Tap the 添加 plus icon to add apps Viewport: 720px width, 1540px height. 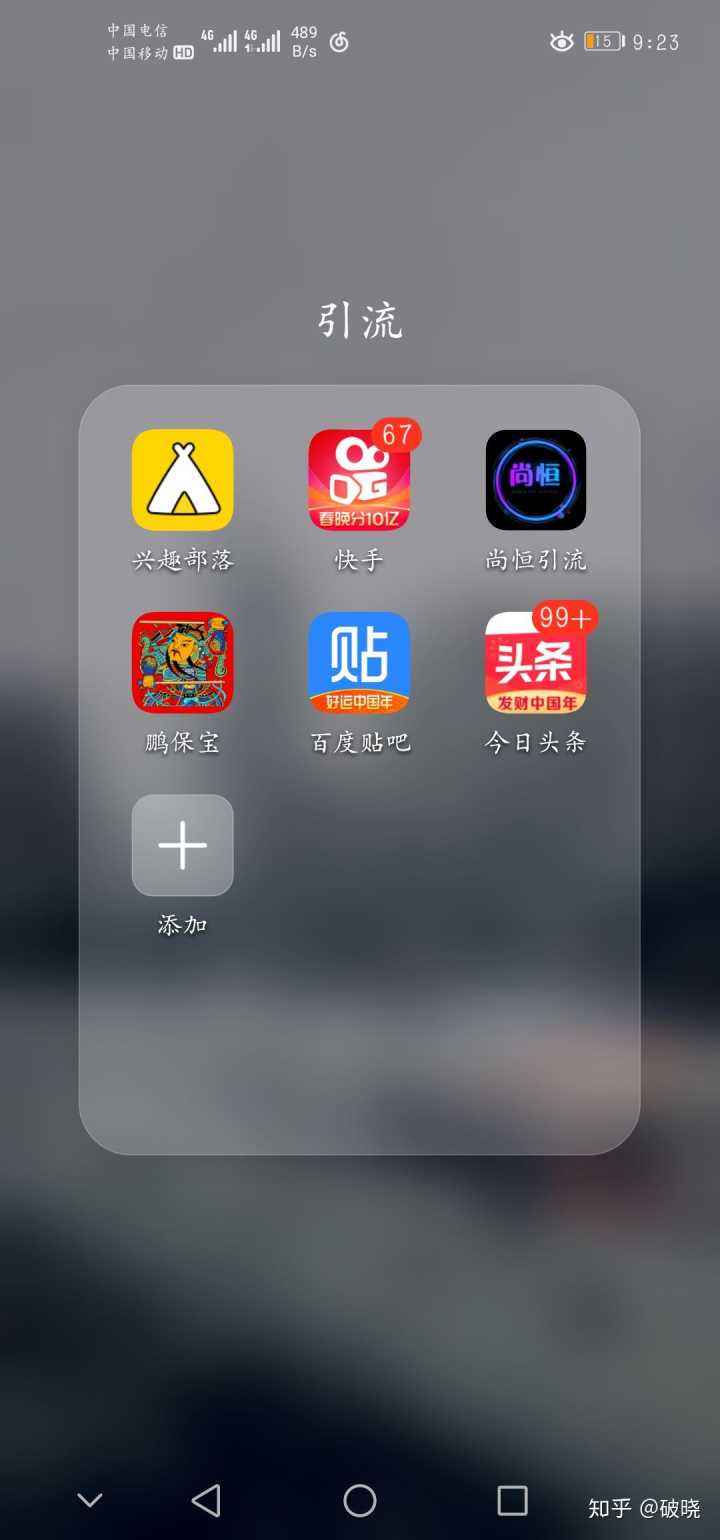182,845
